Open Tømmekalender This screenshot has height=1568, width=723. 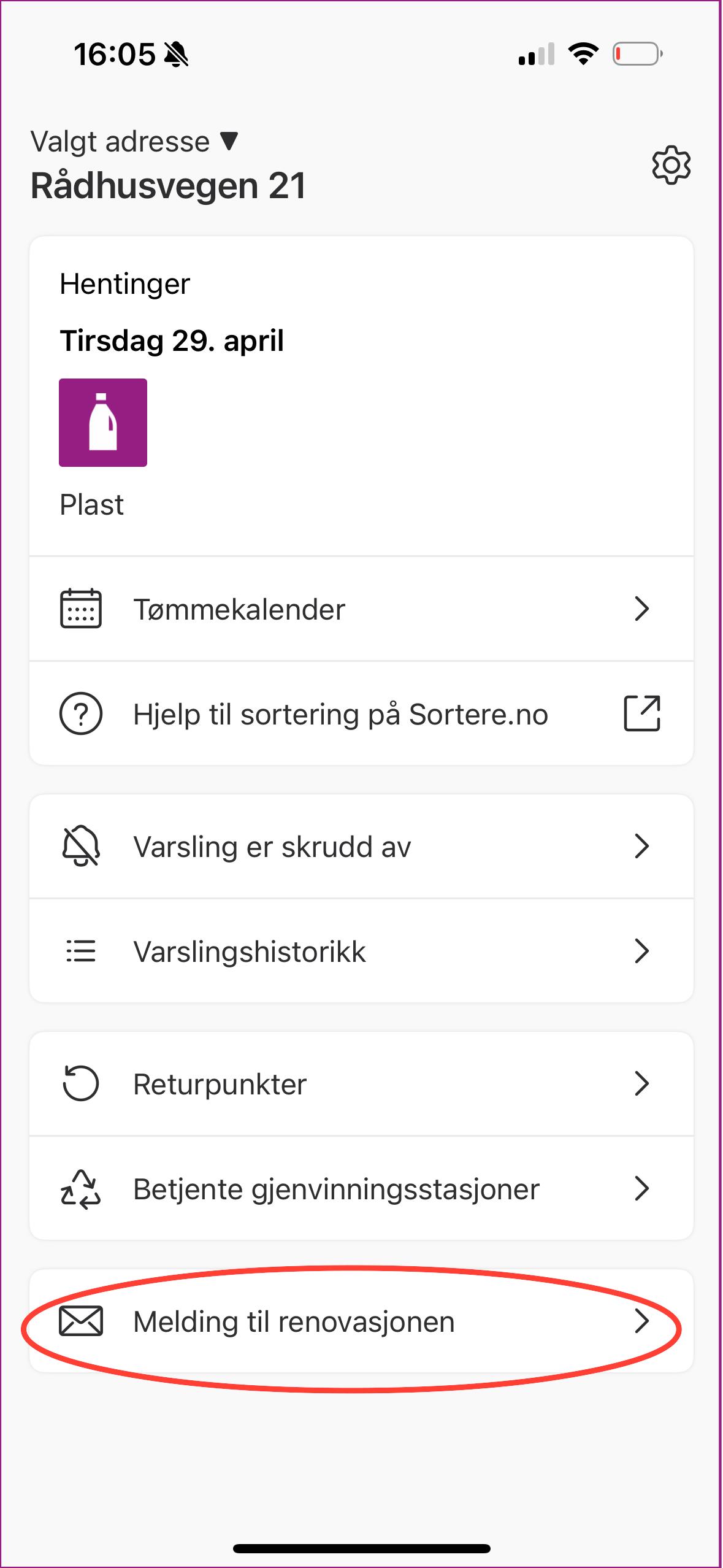coord(361,609)
